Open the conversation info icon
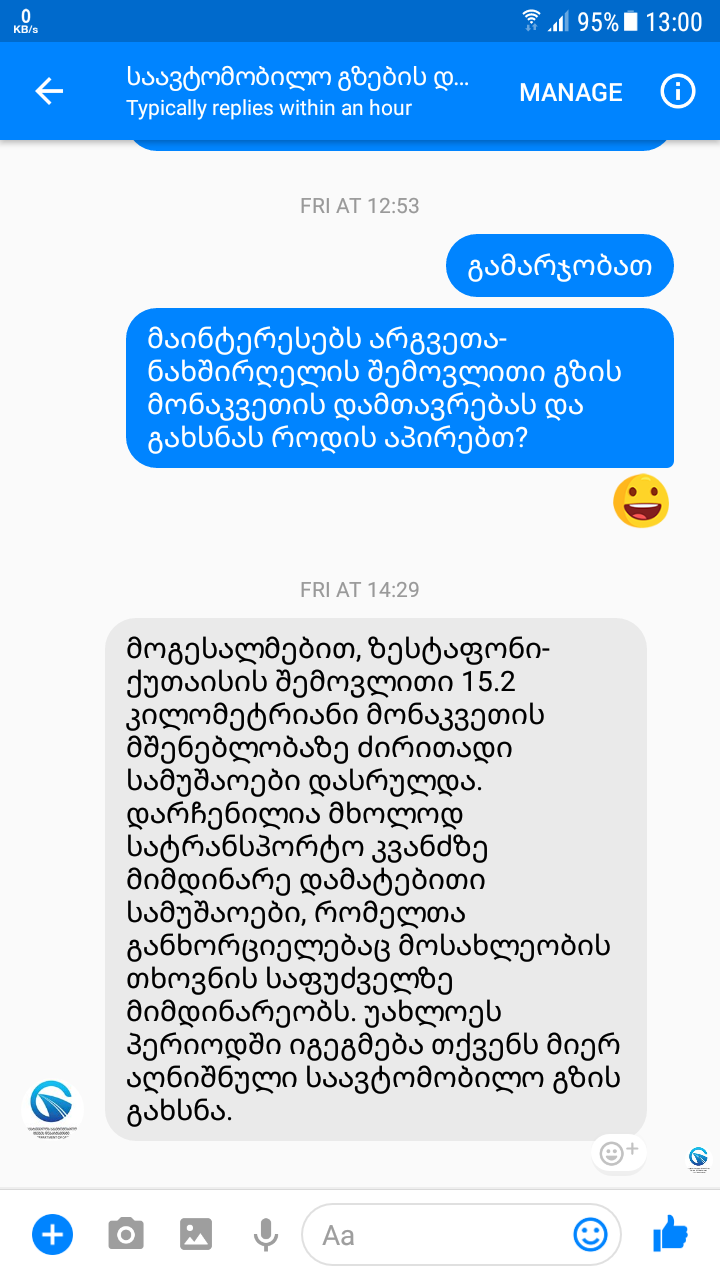This screenshot has width=720, height=1280. (677, 92)
